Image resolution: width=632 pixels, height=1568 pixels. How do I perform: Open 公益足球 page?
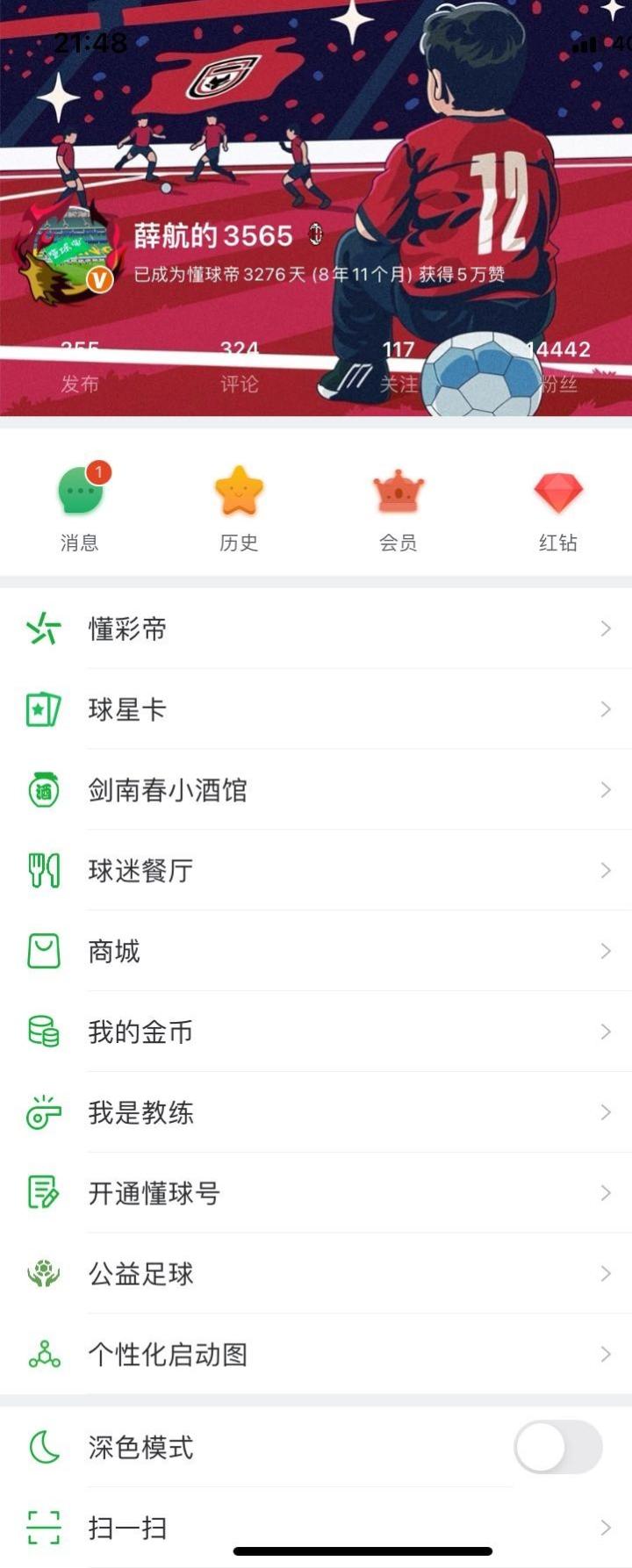(x=316, y=1275)
